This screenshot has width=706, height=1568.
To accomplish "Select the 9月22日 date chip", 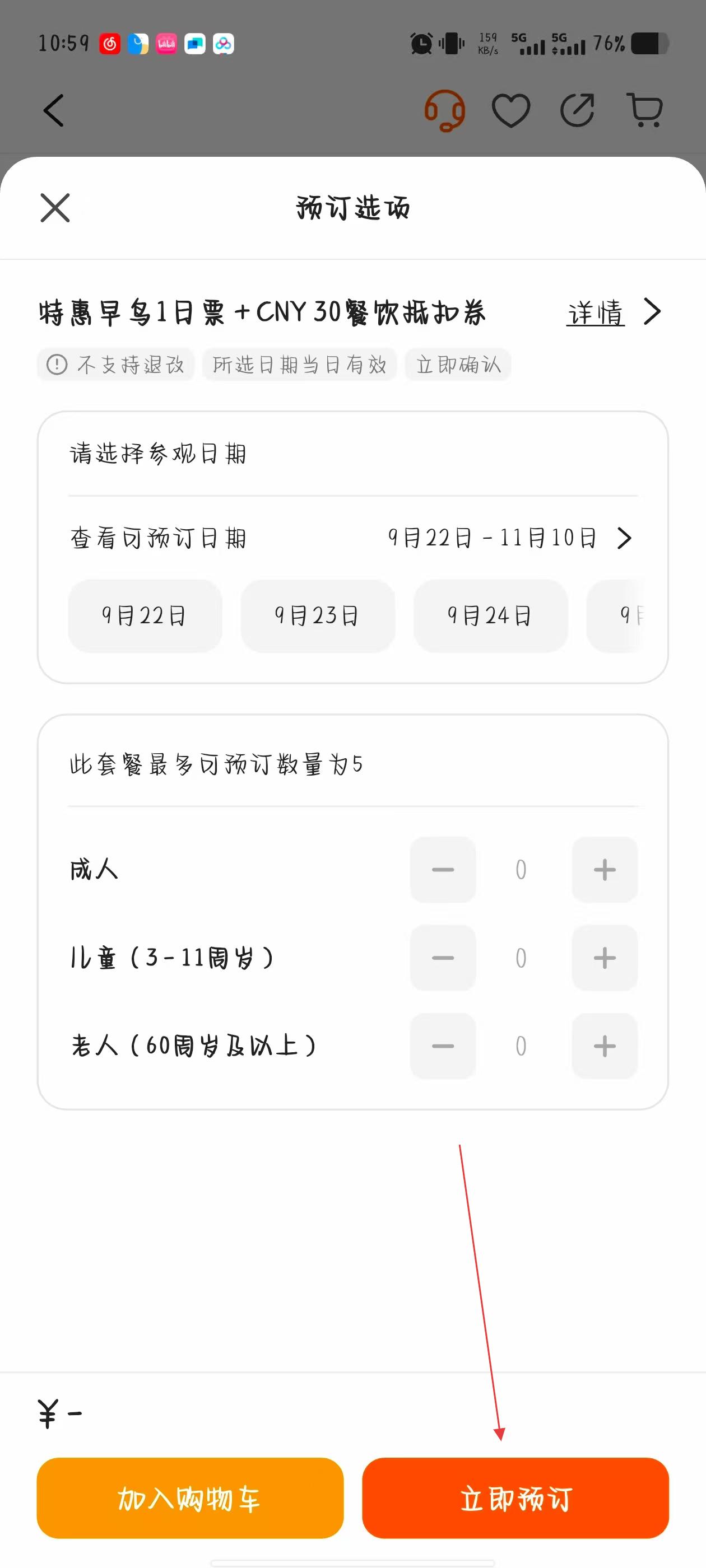I will coord(145,616).
